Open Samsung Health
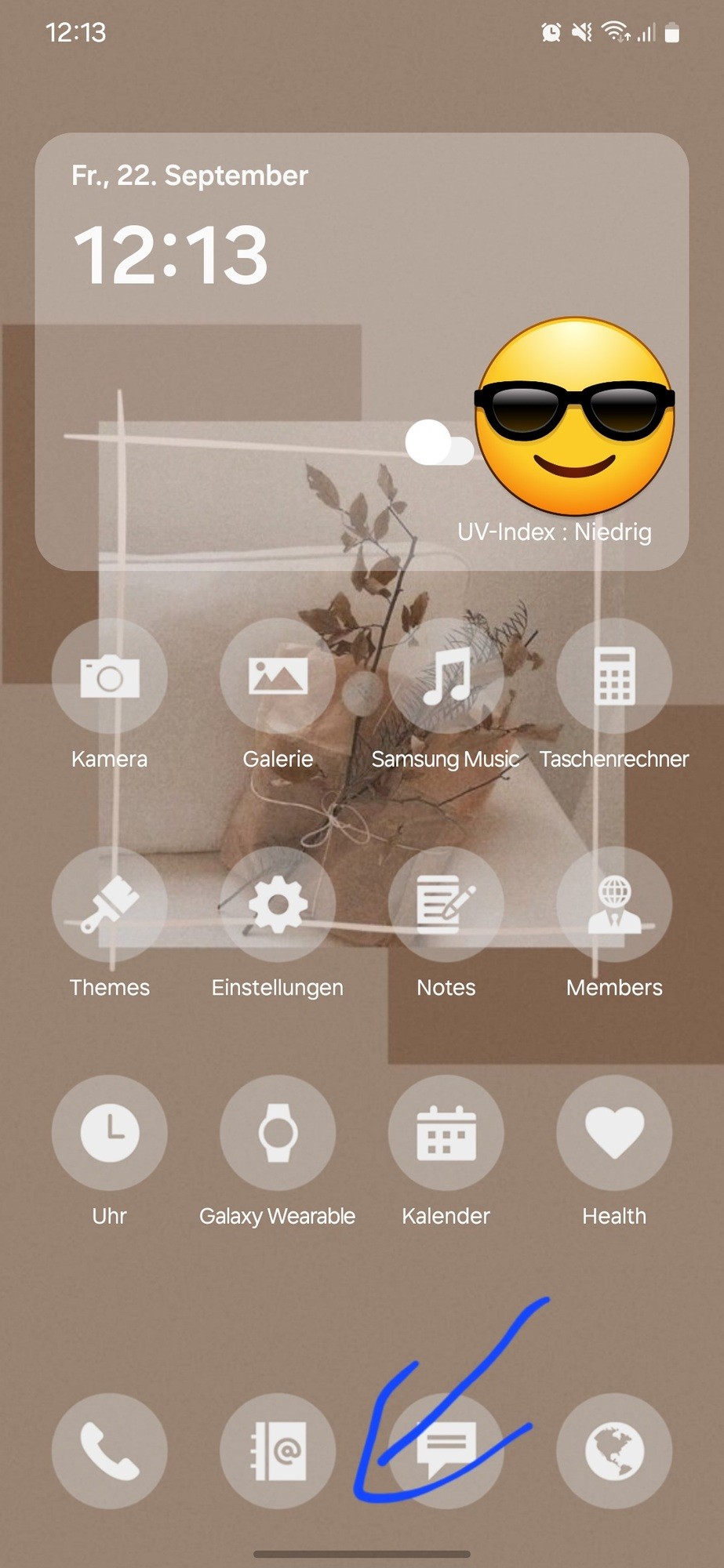724x1568 pixels. (x=614, y=1133)
